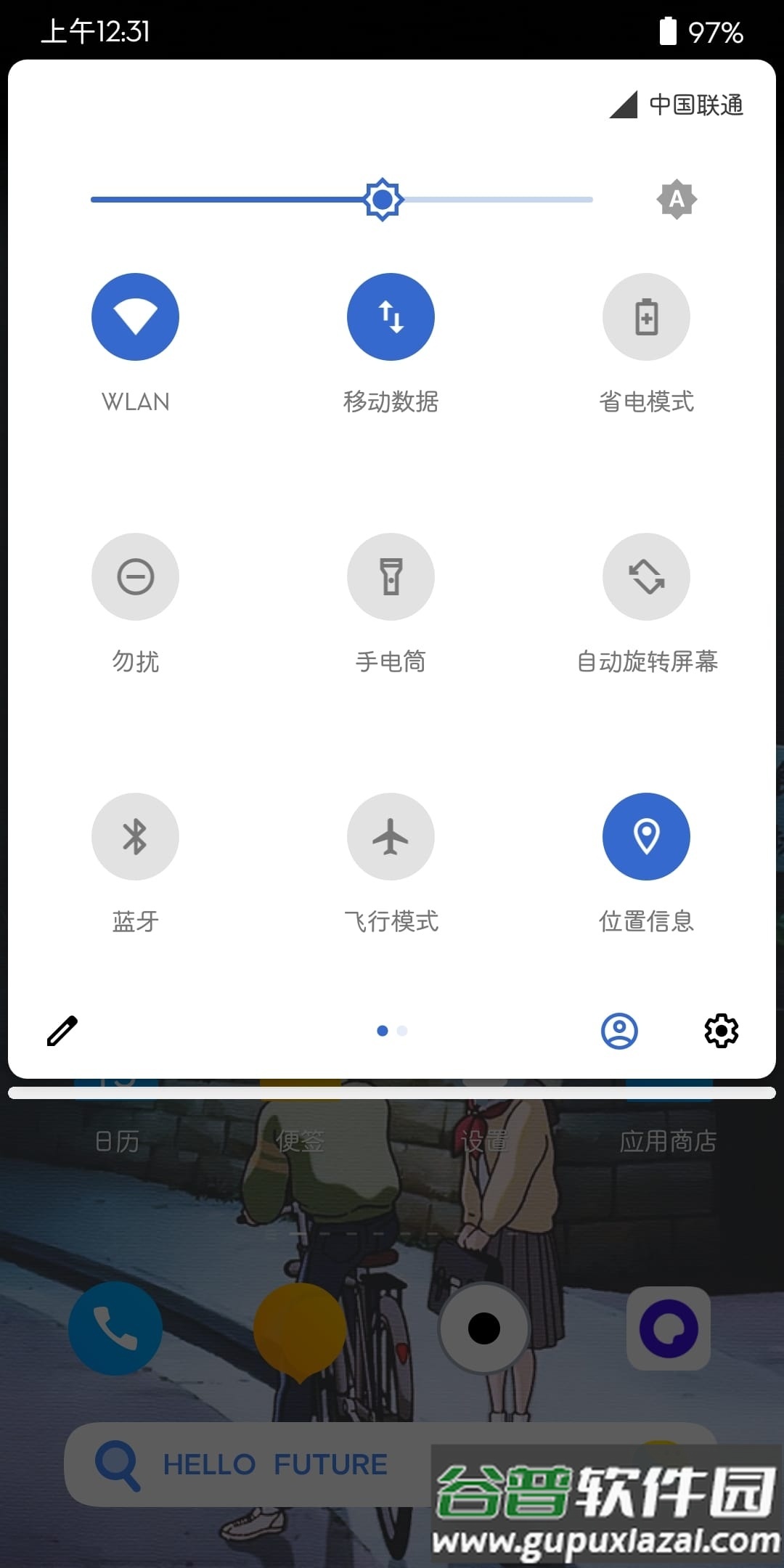
Task: Open the browser icon in the dock
Action: 668,1327
